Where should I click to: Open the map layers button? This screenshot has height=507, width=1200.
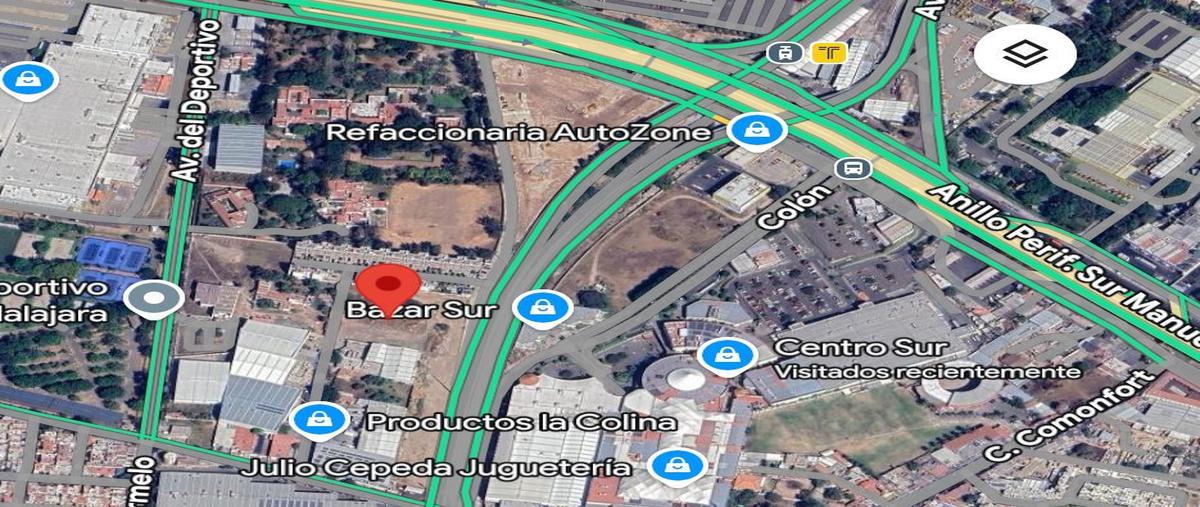tap(1025, 54)
